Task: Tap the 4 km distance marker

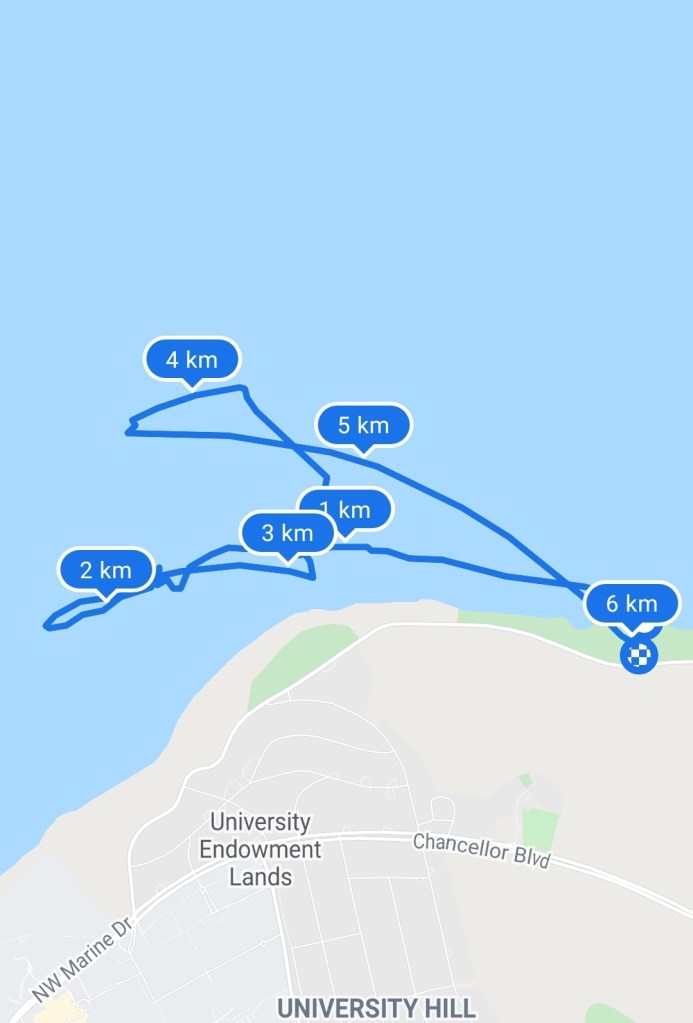Action: pos(192,359)
